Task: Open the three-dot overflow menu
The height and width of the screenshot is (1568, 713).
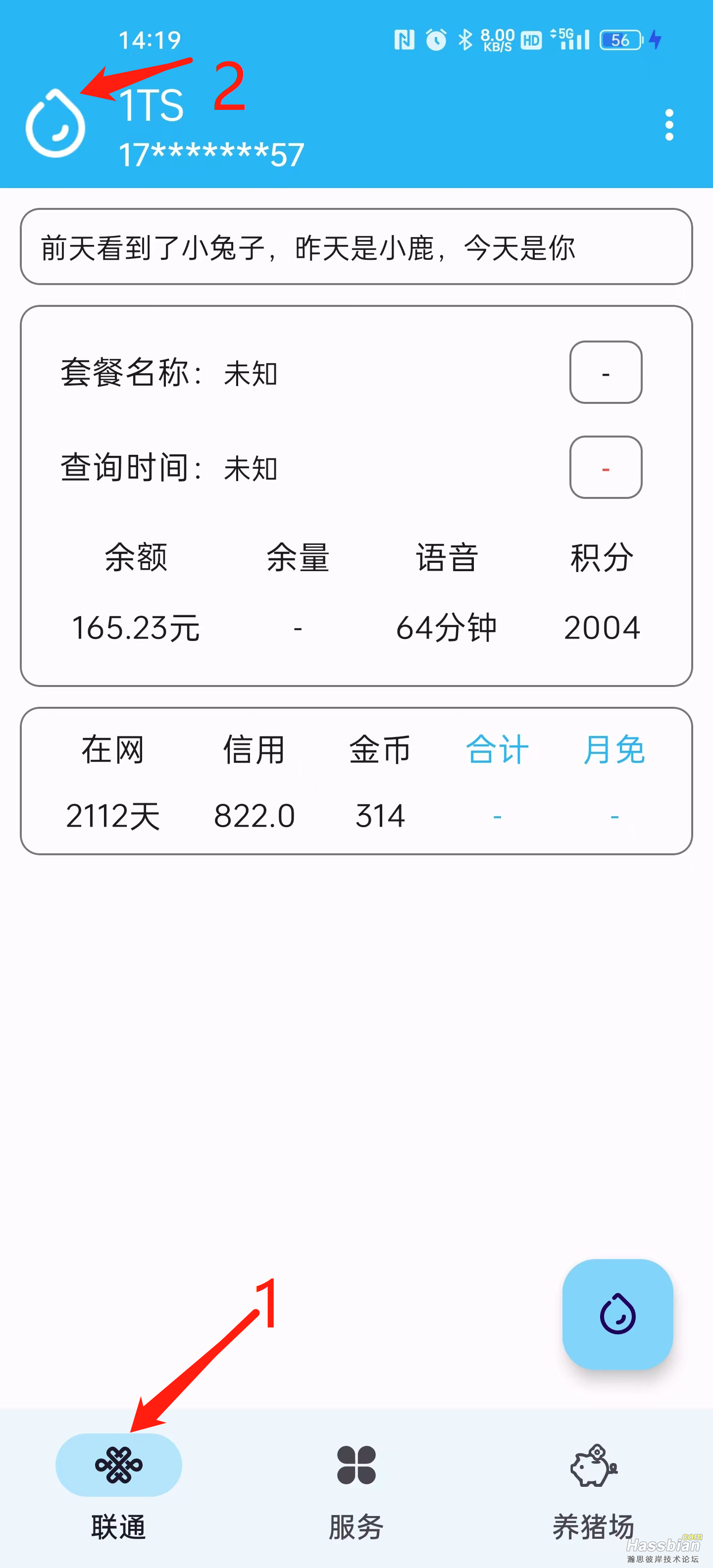Action: click(668, 125)
